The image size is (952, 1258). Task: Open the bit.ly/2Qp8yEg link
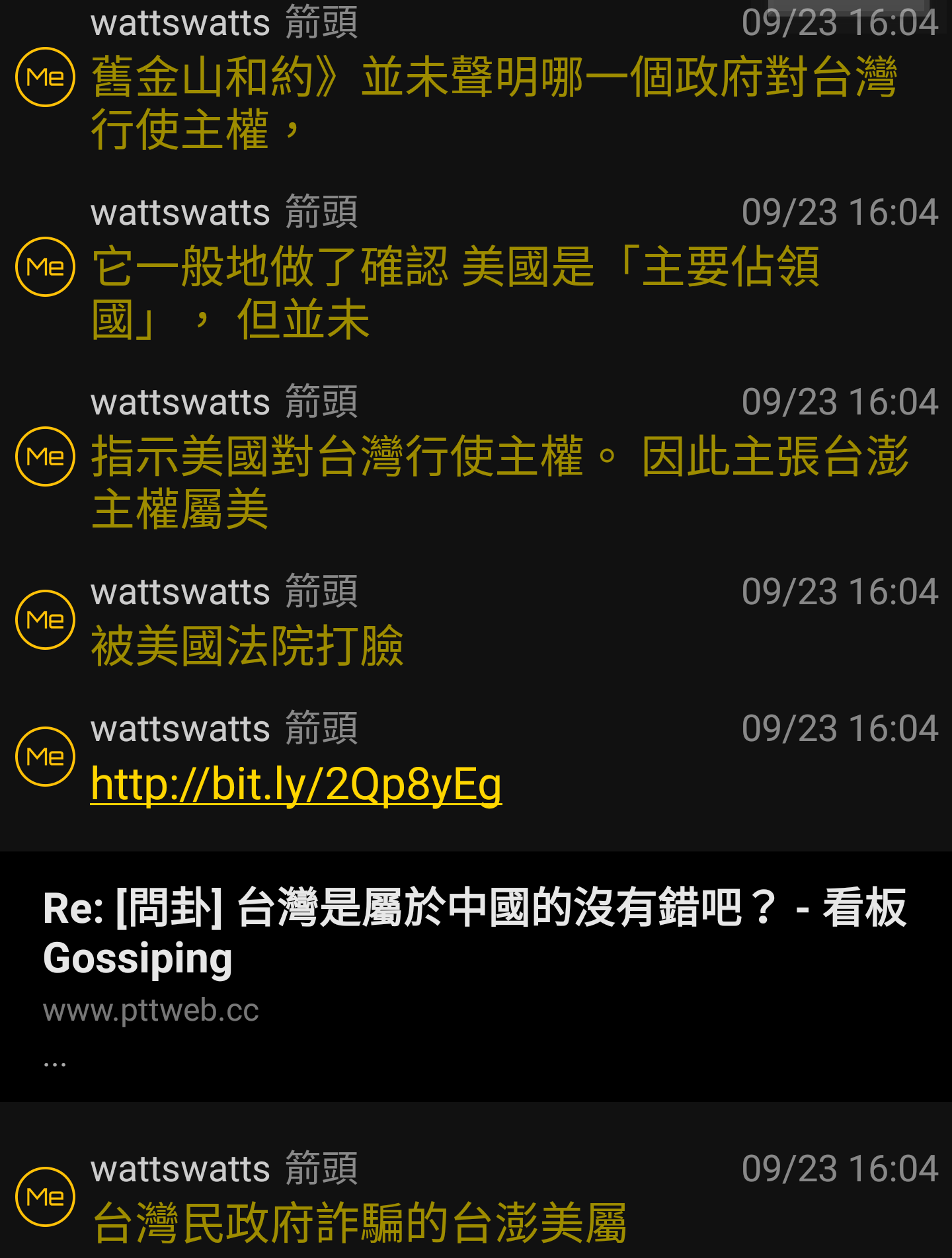click(x=296, y=784)
